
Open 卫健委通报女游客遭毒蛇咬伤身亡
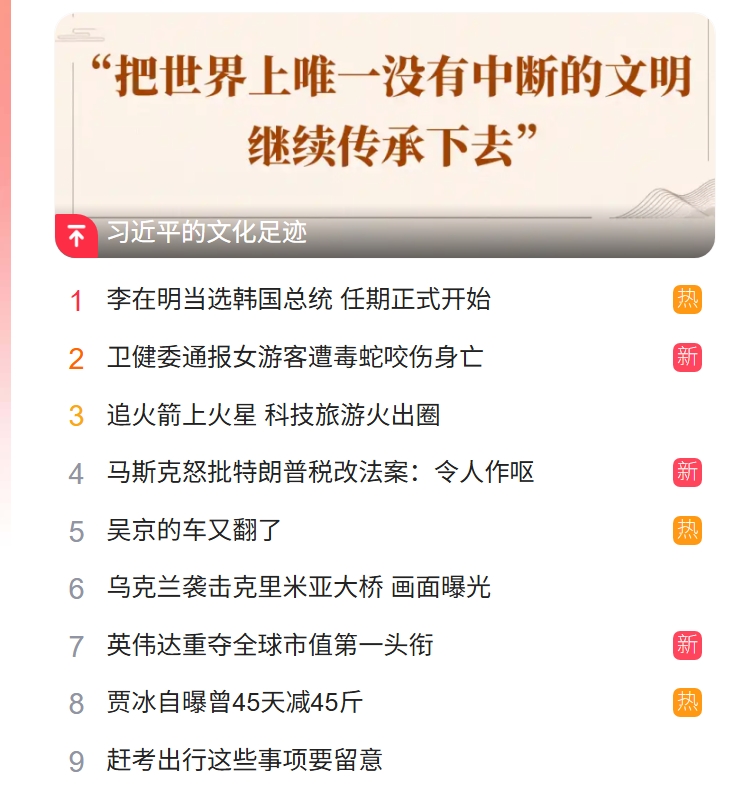click(x=294, y=357)
